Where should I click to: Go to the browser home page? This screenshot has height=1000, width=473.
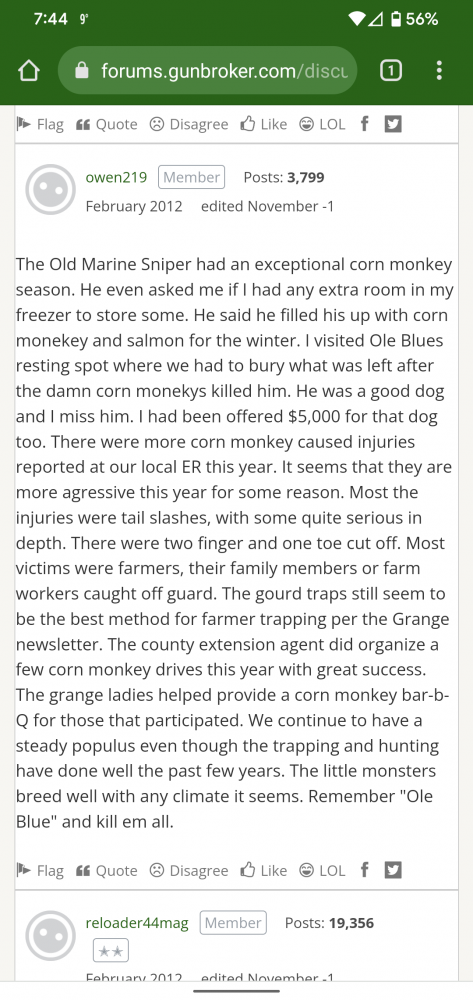point(27,71)
